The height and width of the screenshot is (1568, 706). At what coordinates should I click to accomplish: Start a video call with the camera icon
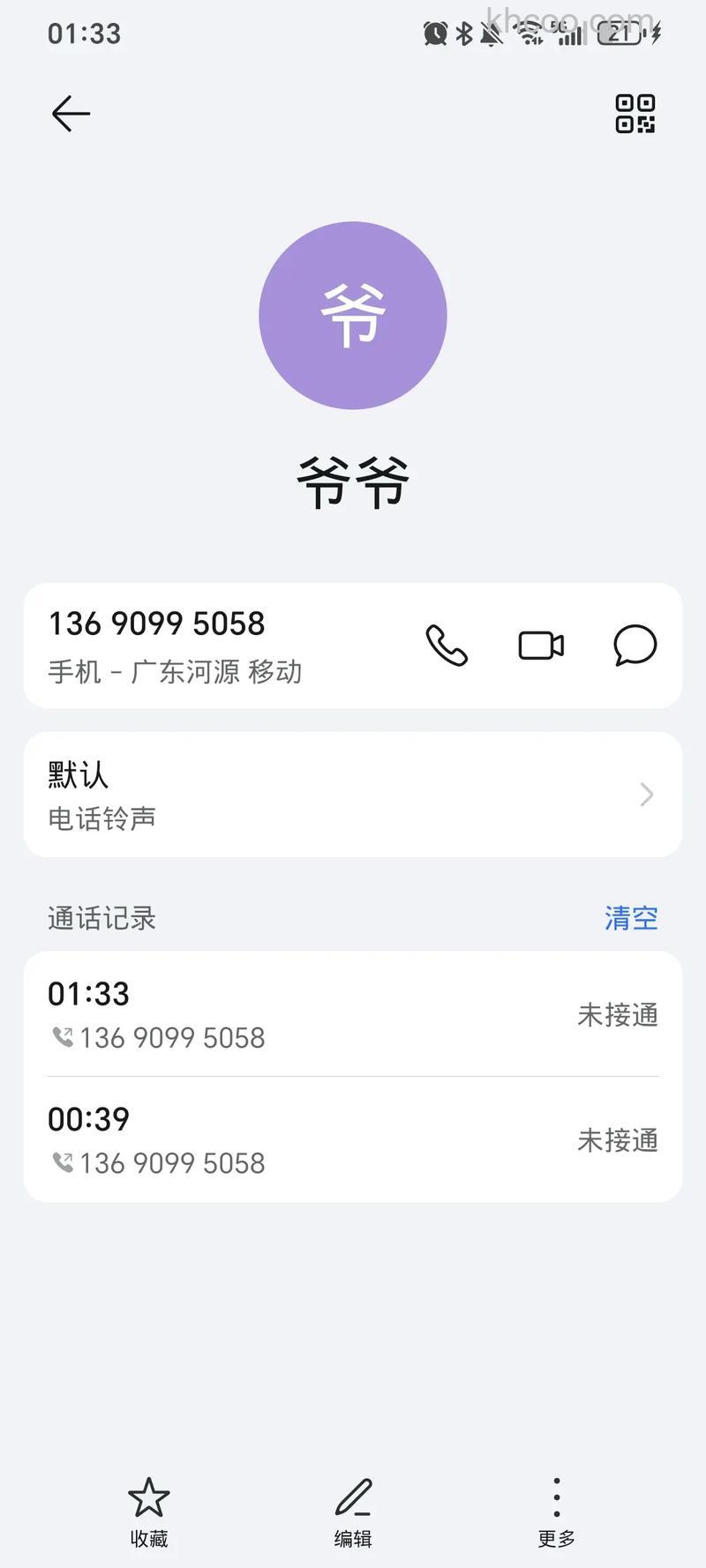(541, 646)
